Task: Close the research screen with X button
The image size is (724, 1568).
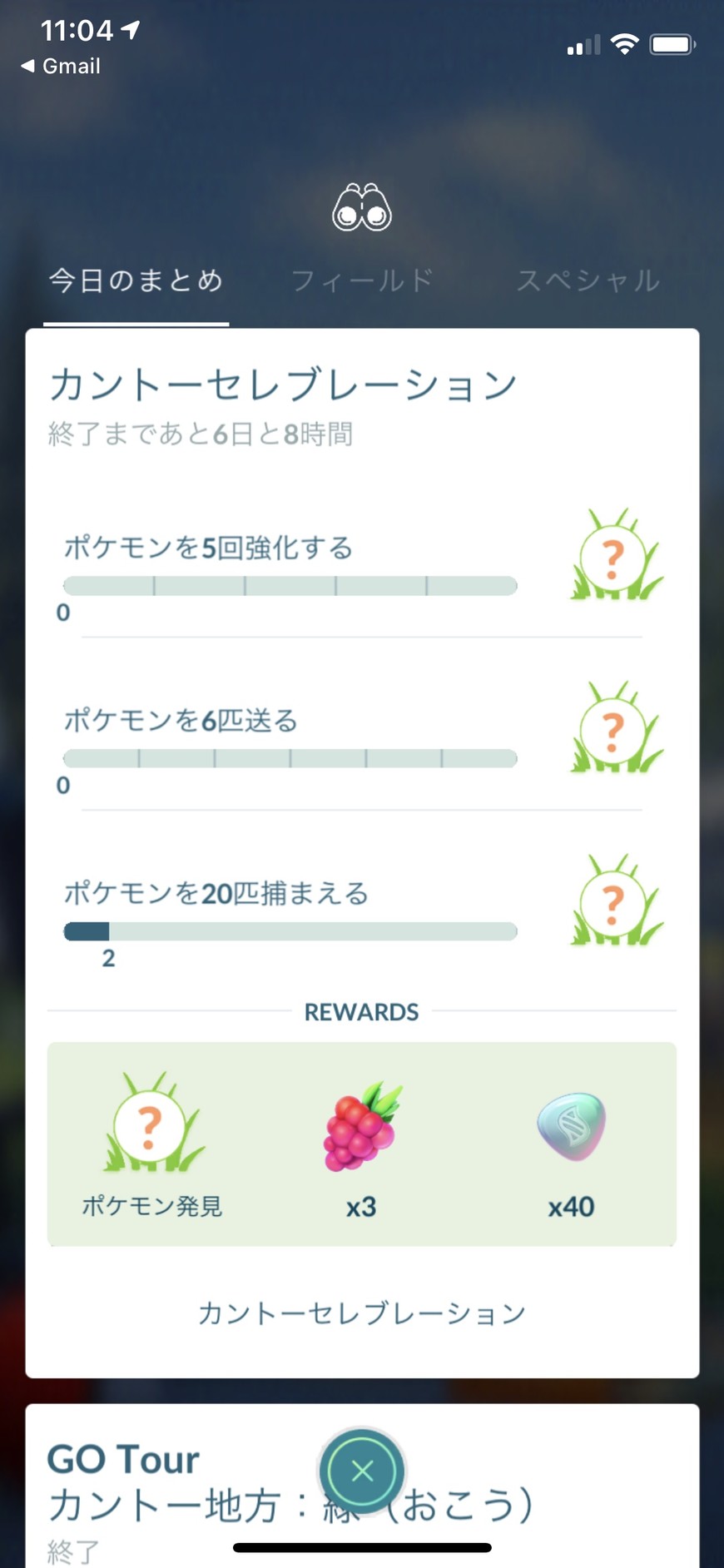Action: pos(362,1471)
